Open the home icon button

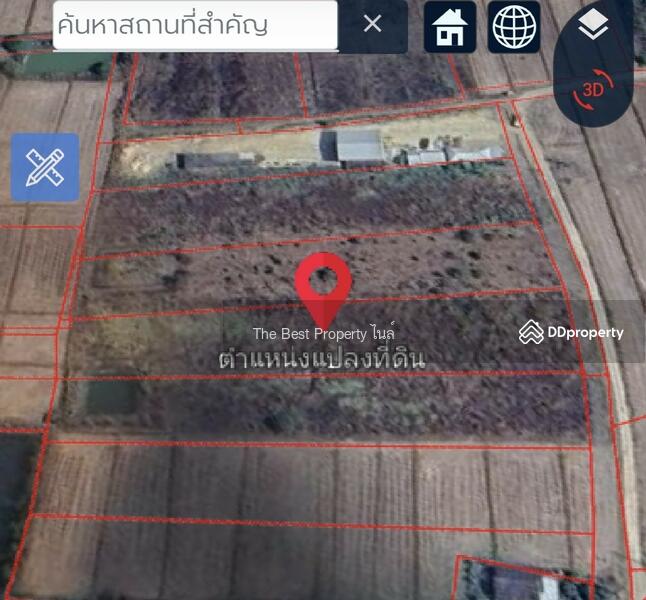point(450,27)
